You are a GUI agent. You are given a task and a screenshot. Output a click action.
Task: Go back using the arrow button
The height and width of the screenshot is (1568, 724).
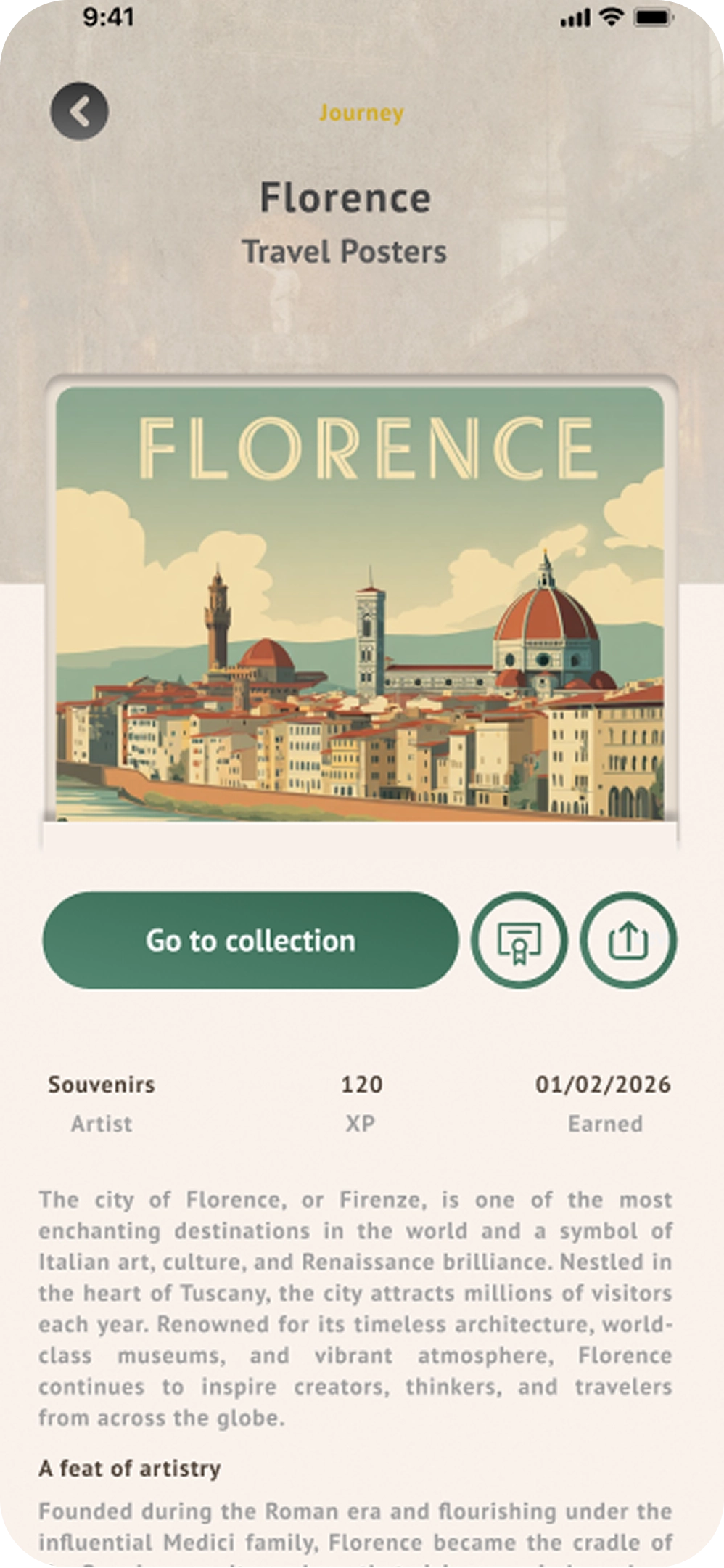coord(79,111)
